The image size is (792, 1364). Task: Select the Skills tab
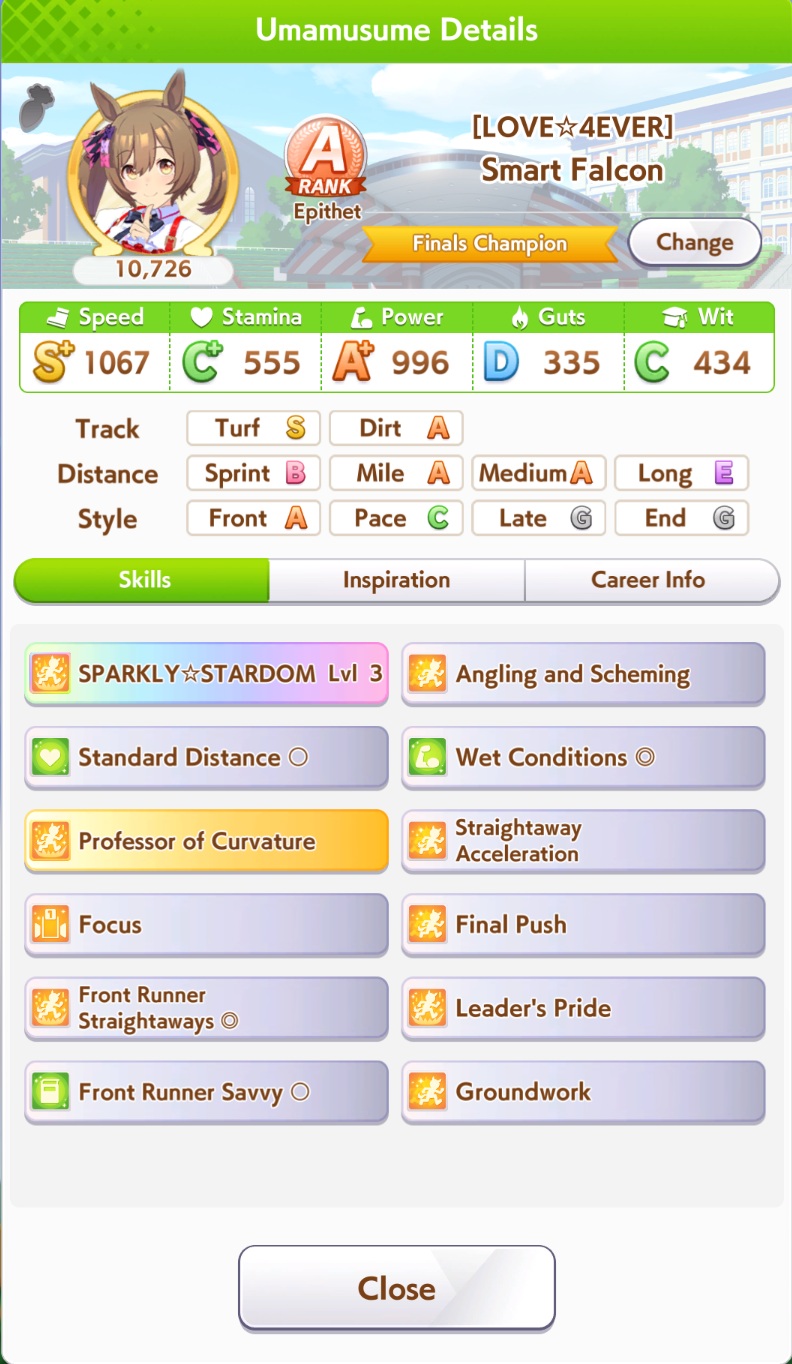click(142, 580)
